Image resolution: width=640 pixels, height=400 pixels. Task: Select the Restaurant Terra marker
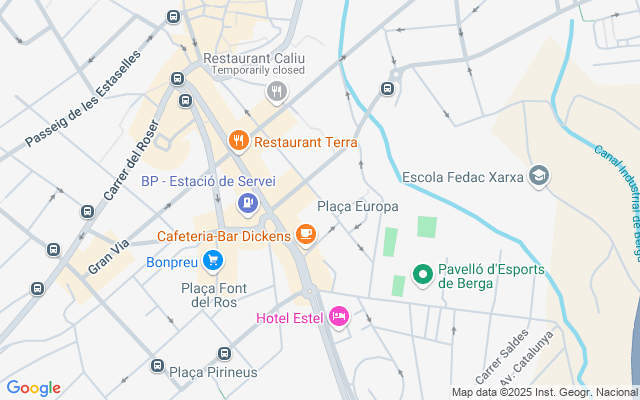238,141
